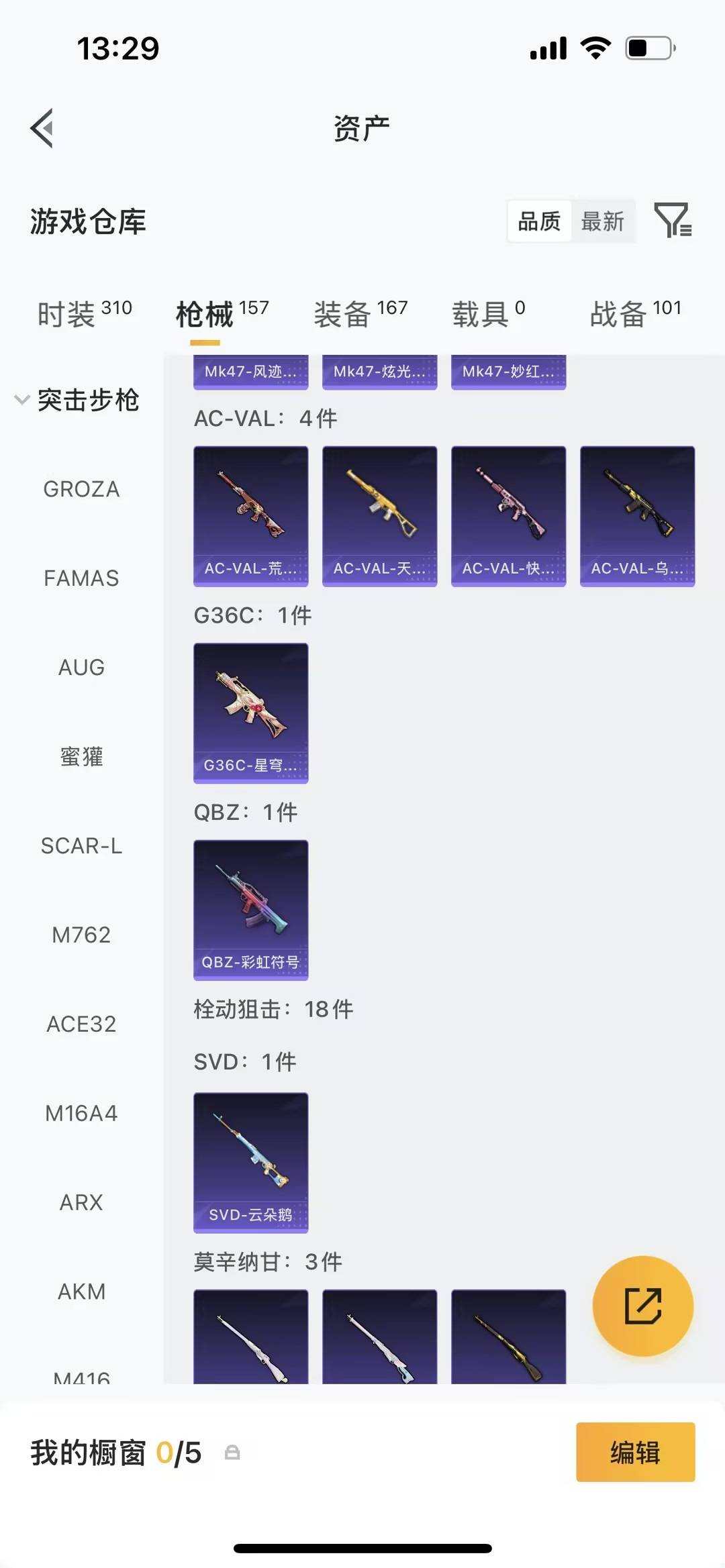Sort assets by 品质
725x1568 pixels.
pyautogui.click(x=539, y=221)
